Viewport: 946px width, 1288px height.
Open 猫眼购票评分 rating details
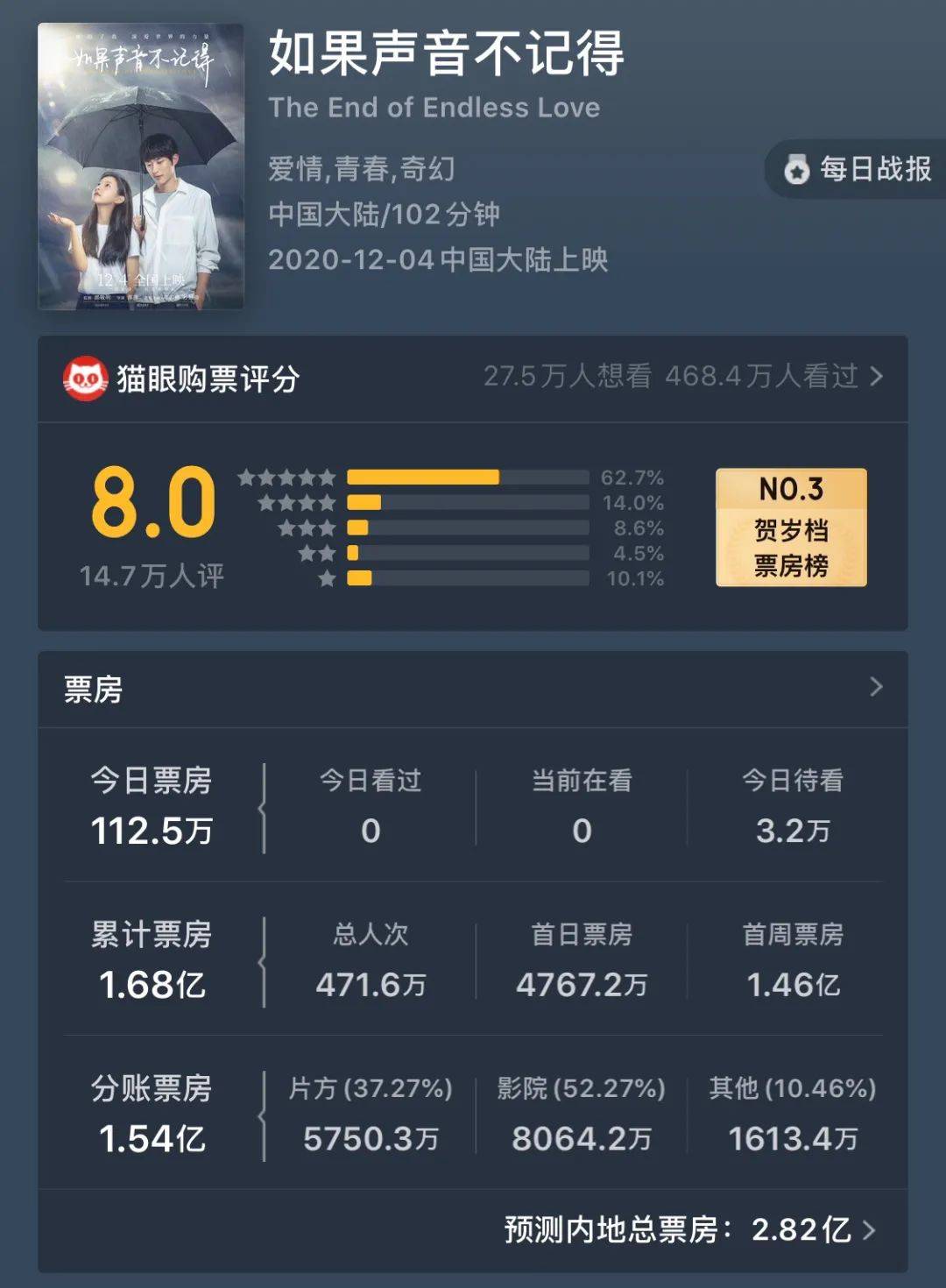point(473,378)
